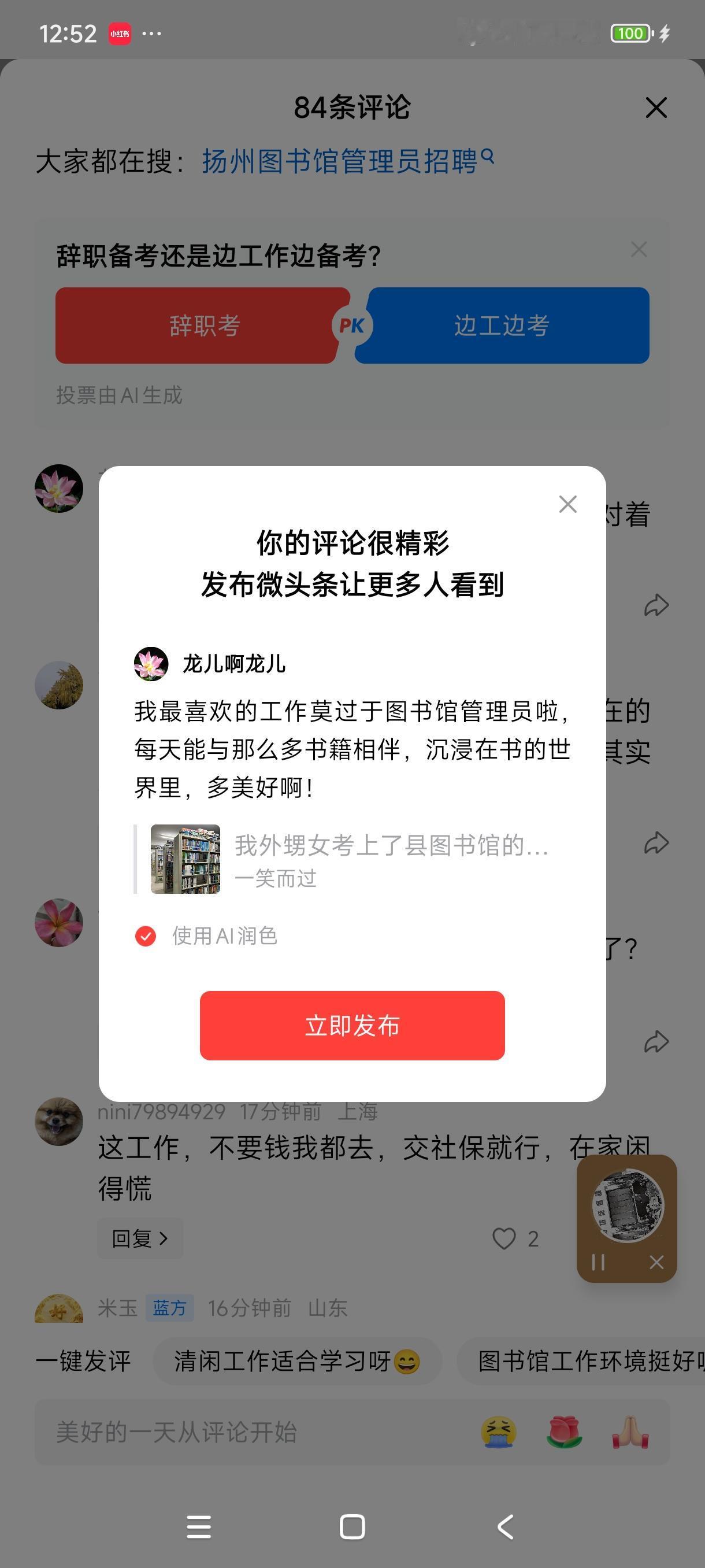Expand replies with the 回复 button

[x=140, y=1238]
